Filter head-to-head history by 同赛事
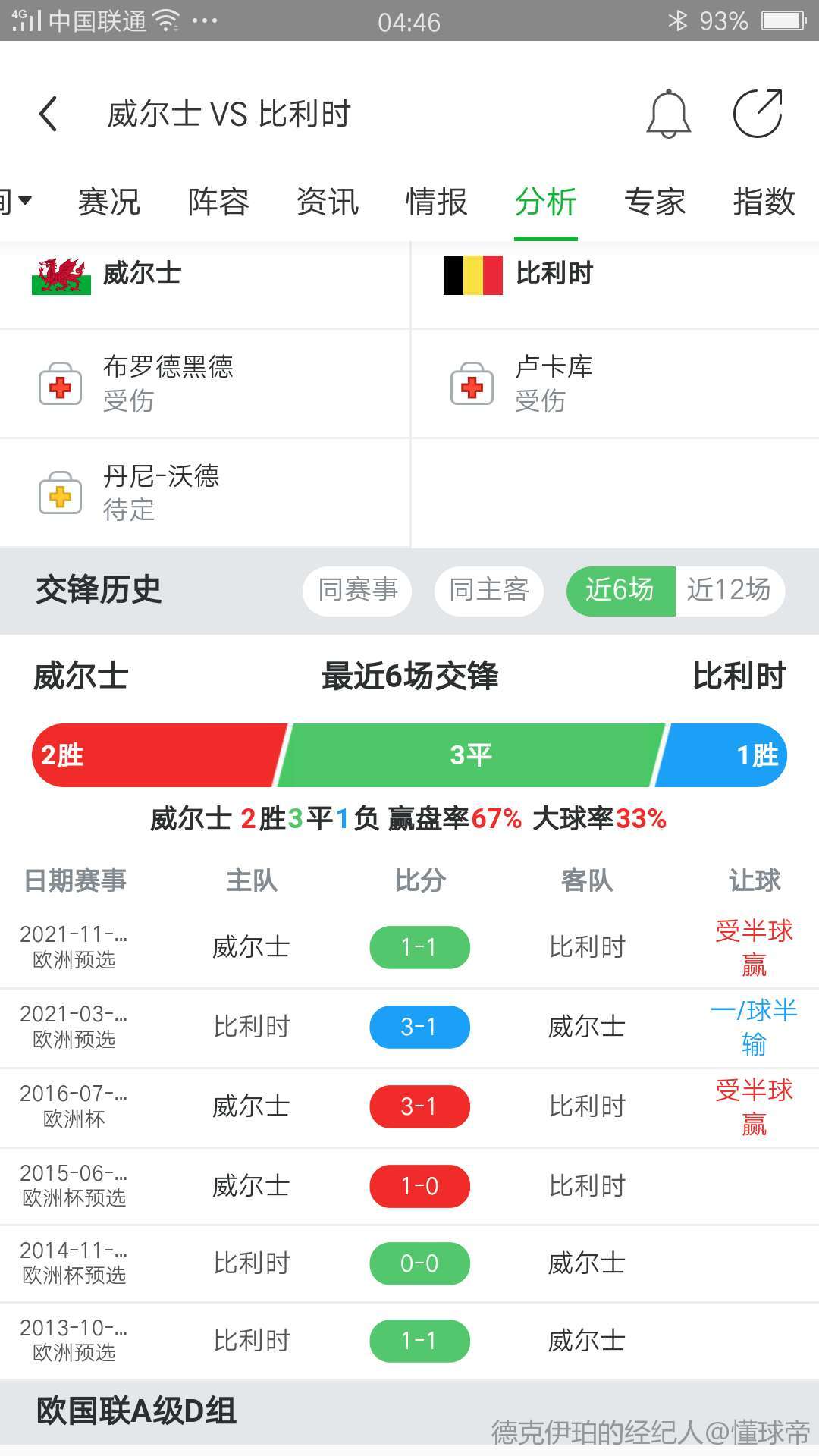 pyautogui.click(x=357, y=590)
